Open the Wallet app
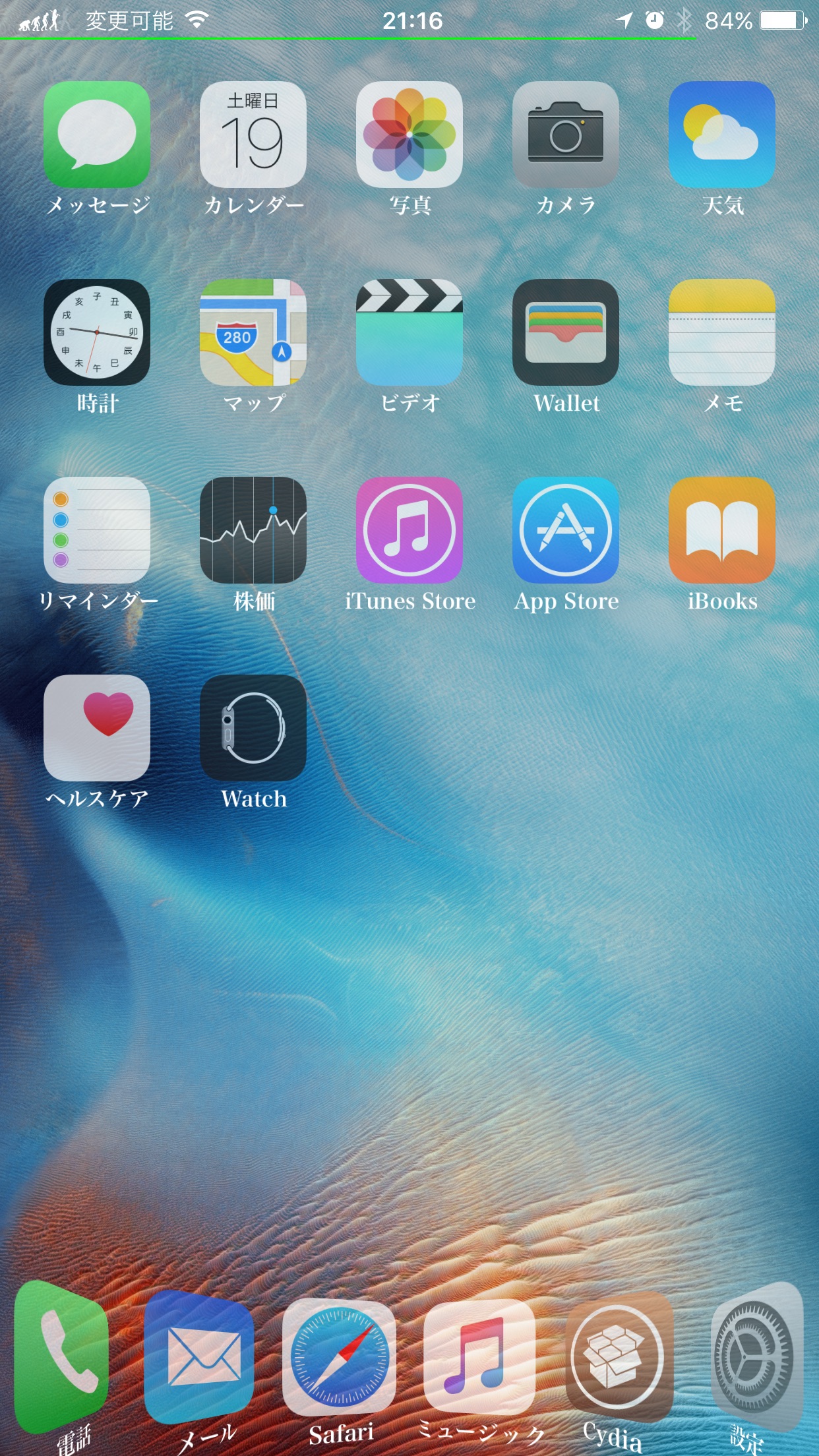Screen dimensions: 819x1456 (x=566, y=332)
